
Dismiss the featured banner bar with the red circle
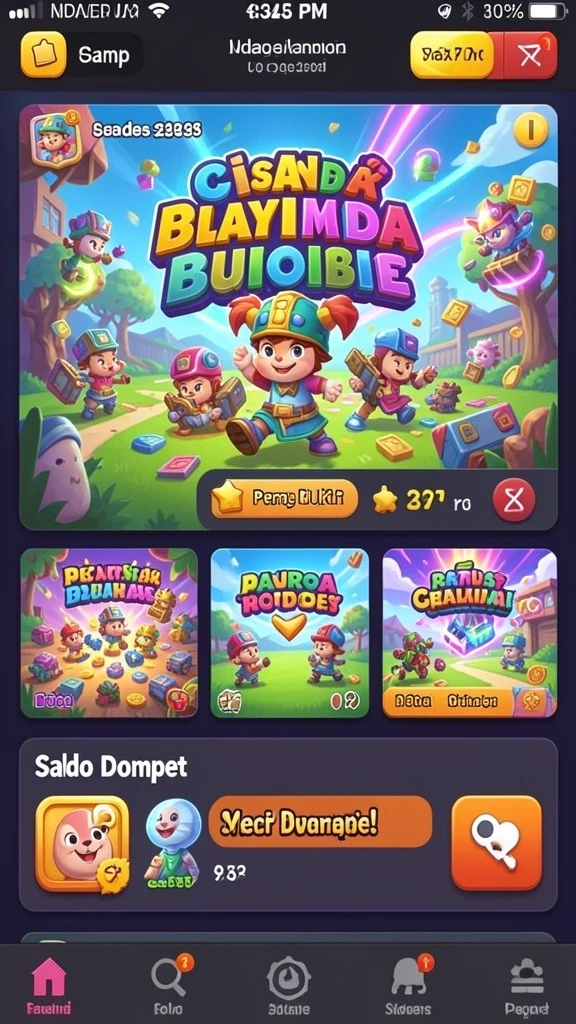click(513, 500)
